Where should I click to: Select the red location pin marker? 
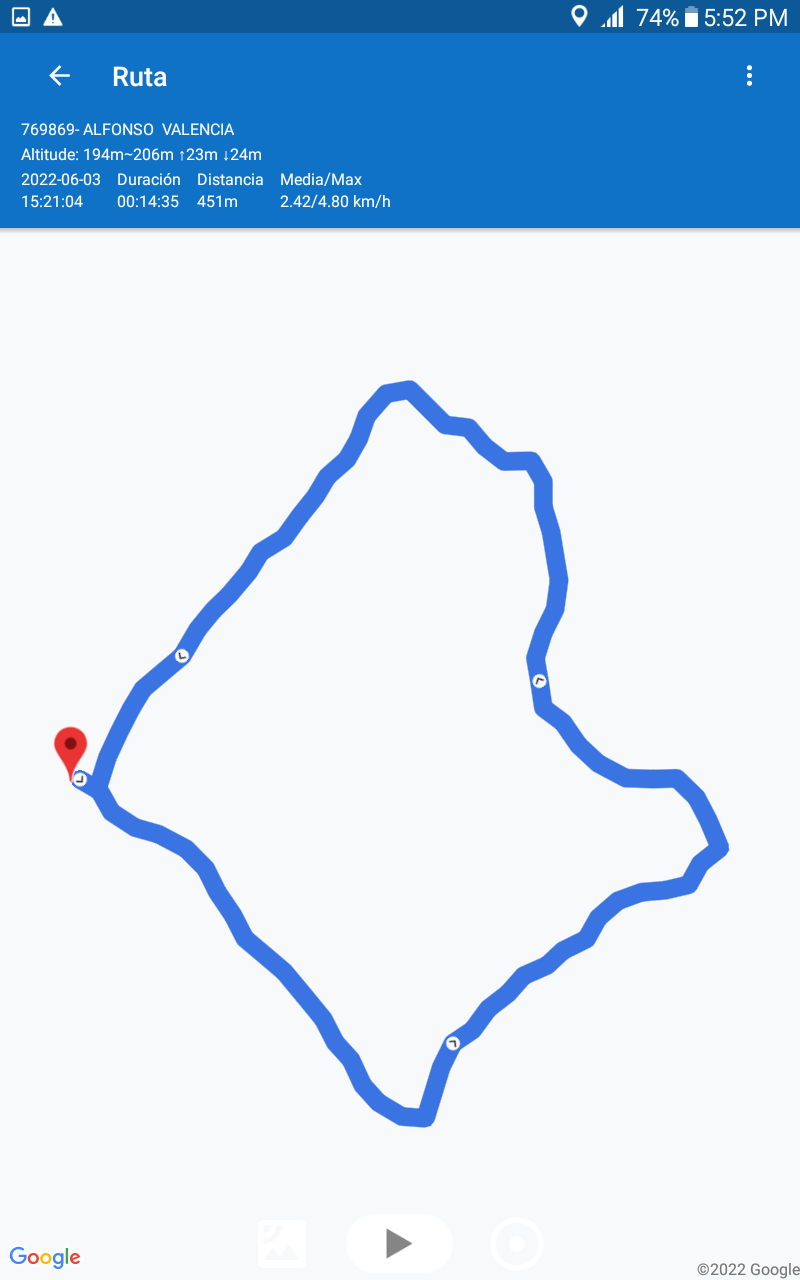pyautogui.click(x=70, y=748)
